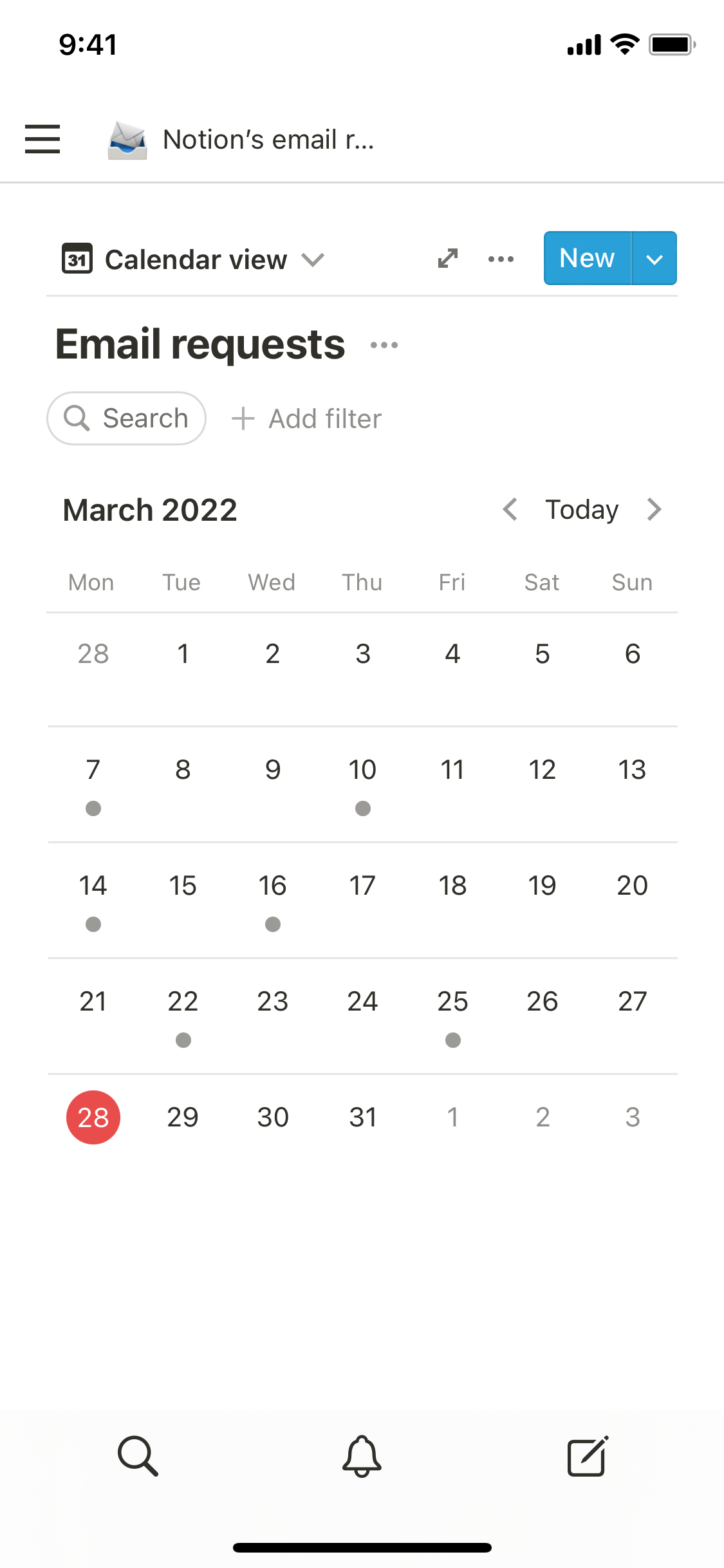Add a filter to the calendar
This screenshot has width=724, height=1568.
(307, 418)
